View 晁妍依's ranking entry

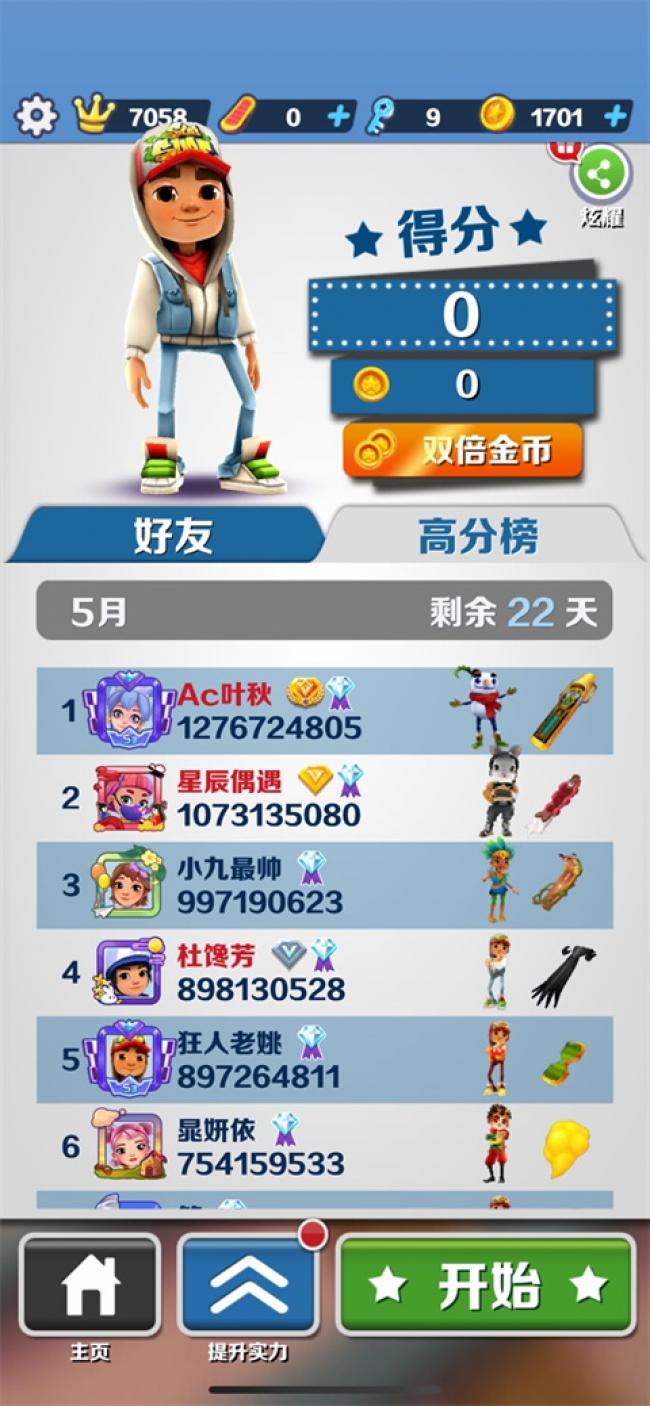325,1146
